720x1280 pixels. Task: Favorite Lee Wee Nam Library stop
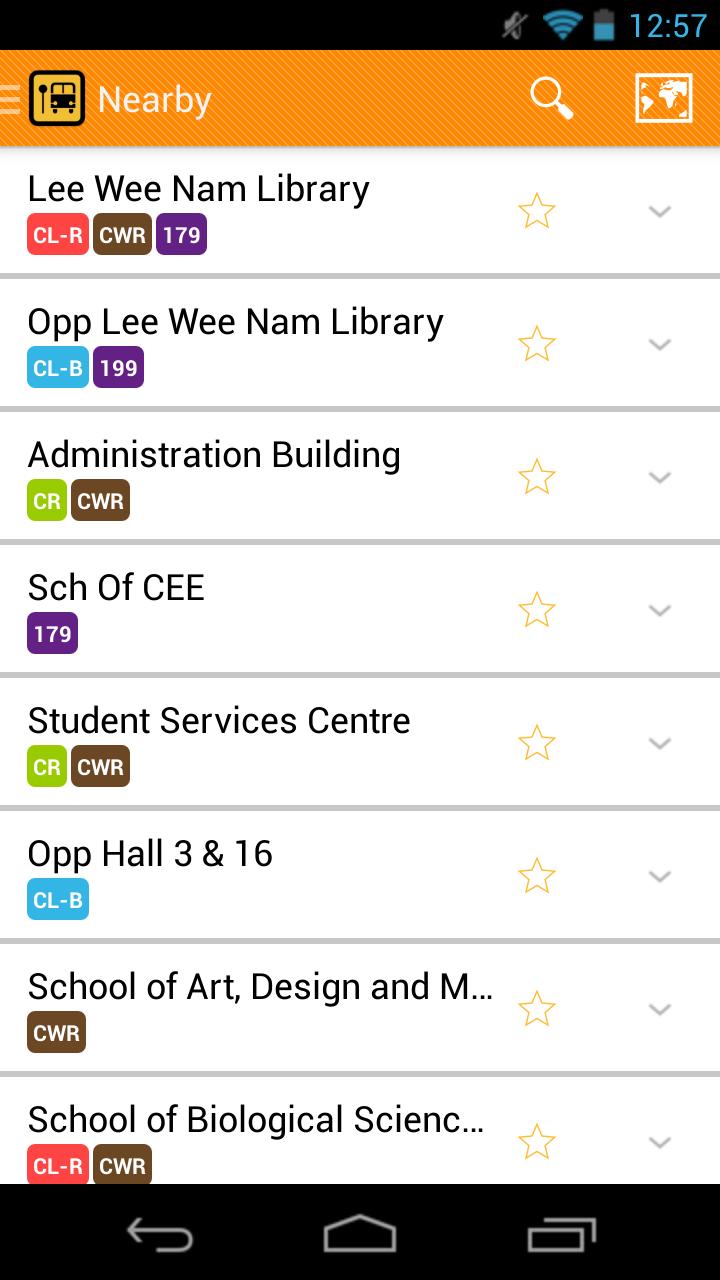coord(536,211)
